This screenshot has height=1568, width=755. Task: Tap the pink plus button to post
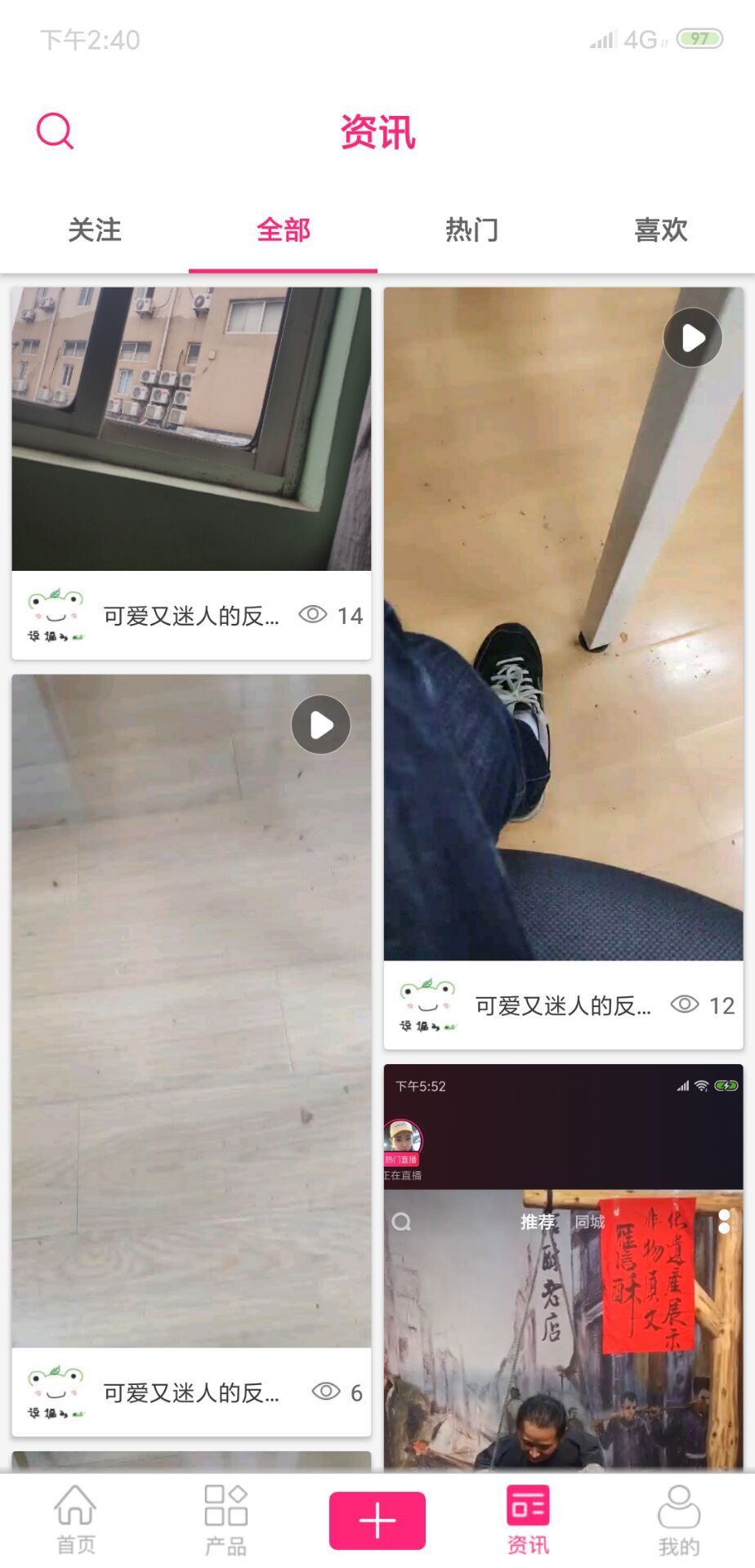(x=377, y=1521)
